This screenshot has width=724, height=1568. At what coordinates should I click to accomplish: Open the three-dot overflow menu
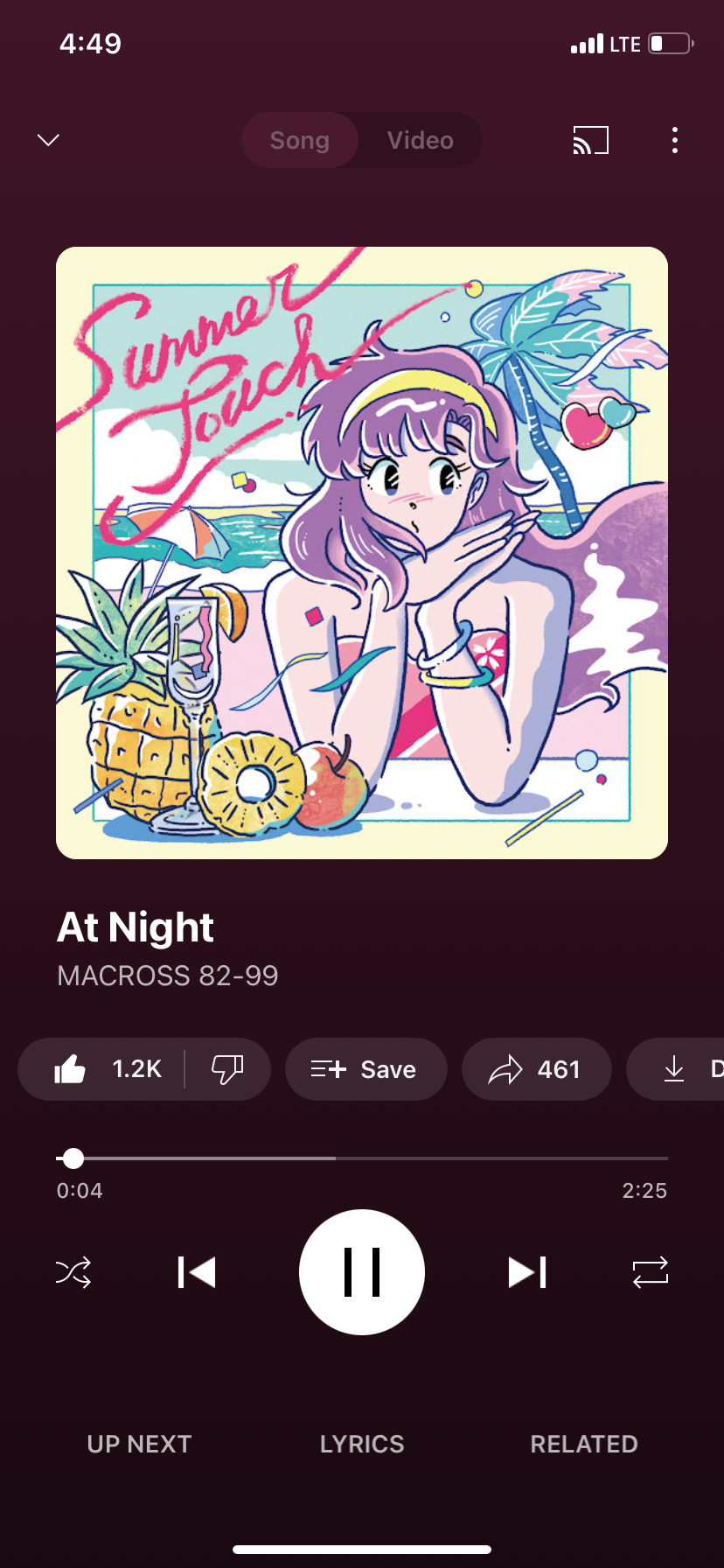pos(674,140)
